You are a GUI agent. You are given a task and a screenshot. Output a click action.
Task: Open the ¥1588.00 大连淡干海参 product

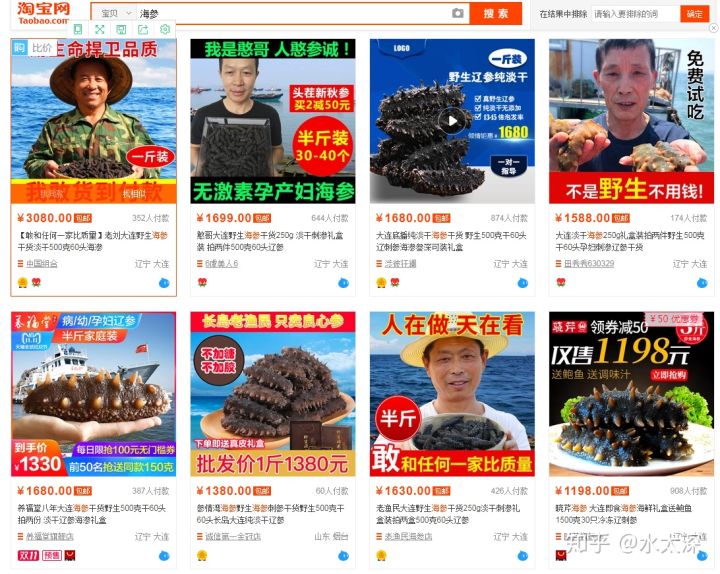pos(631,122)
